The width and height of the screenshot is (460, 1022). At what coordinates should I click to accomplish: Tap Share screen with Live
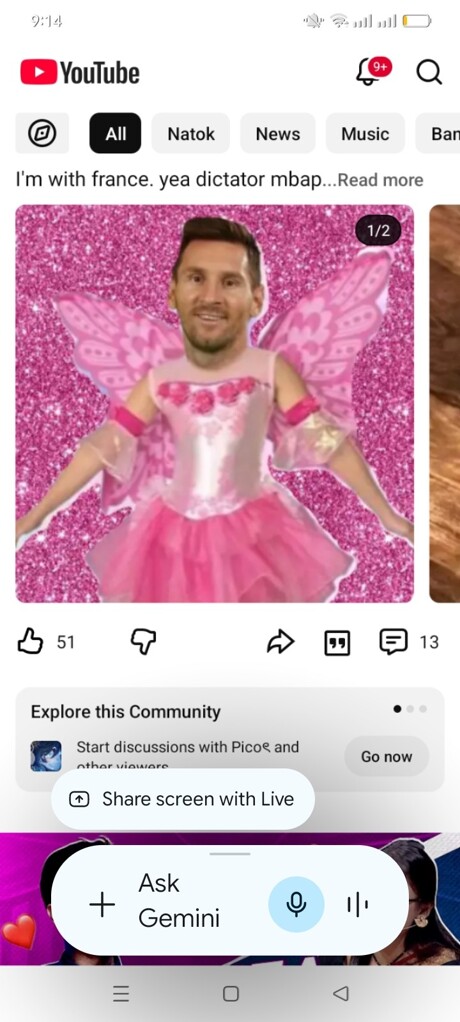click(x=183, y=799)
